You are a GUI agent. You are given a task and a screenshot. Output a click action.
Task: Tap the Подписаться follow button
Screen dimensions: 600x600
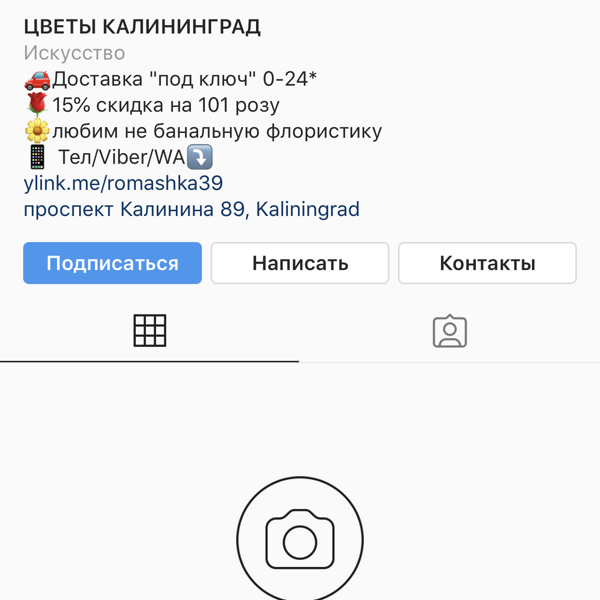(x=112, y=264)
